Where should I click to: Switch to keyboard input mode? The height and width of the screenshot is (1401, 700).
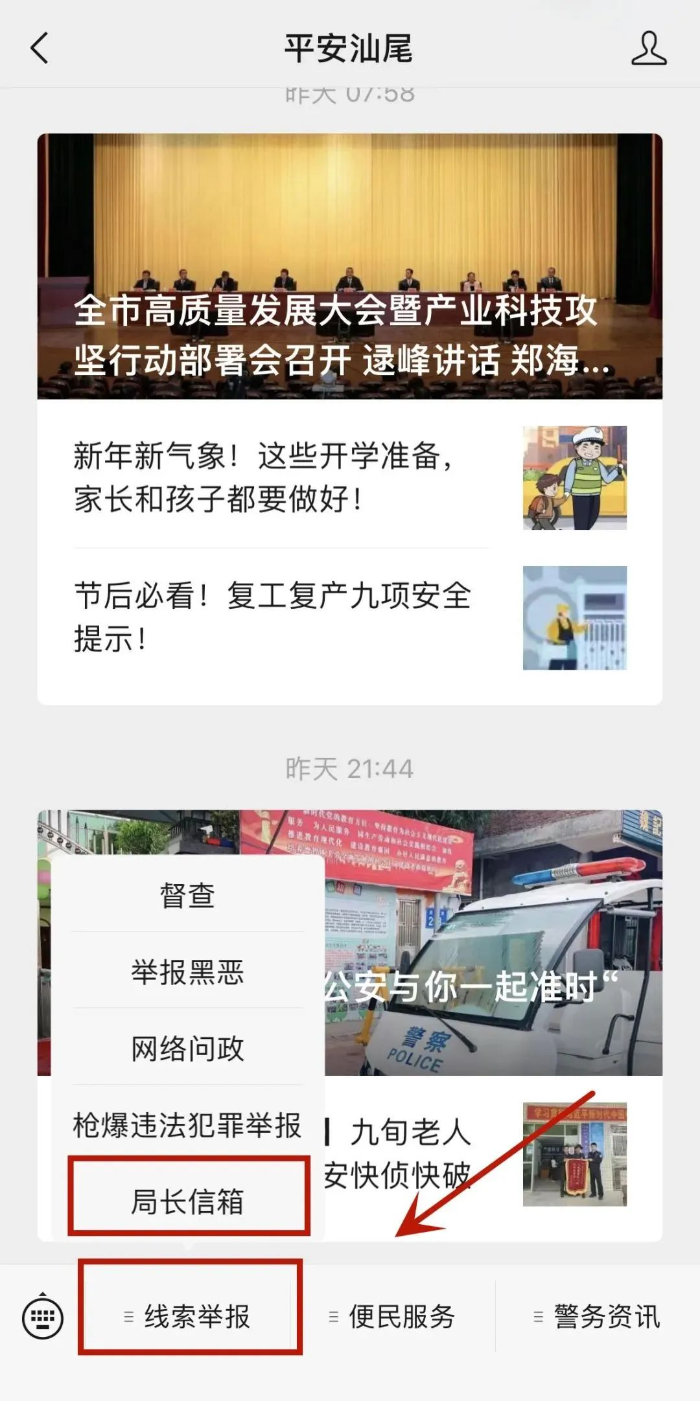[43, 1316]
